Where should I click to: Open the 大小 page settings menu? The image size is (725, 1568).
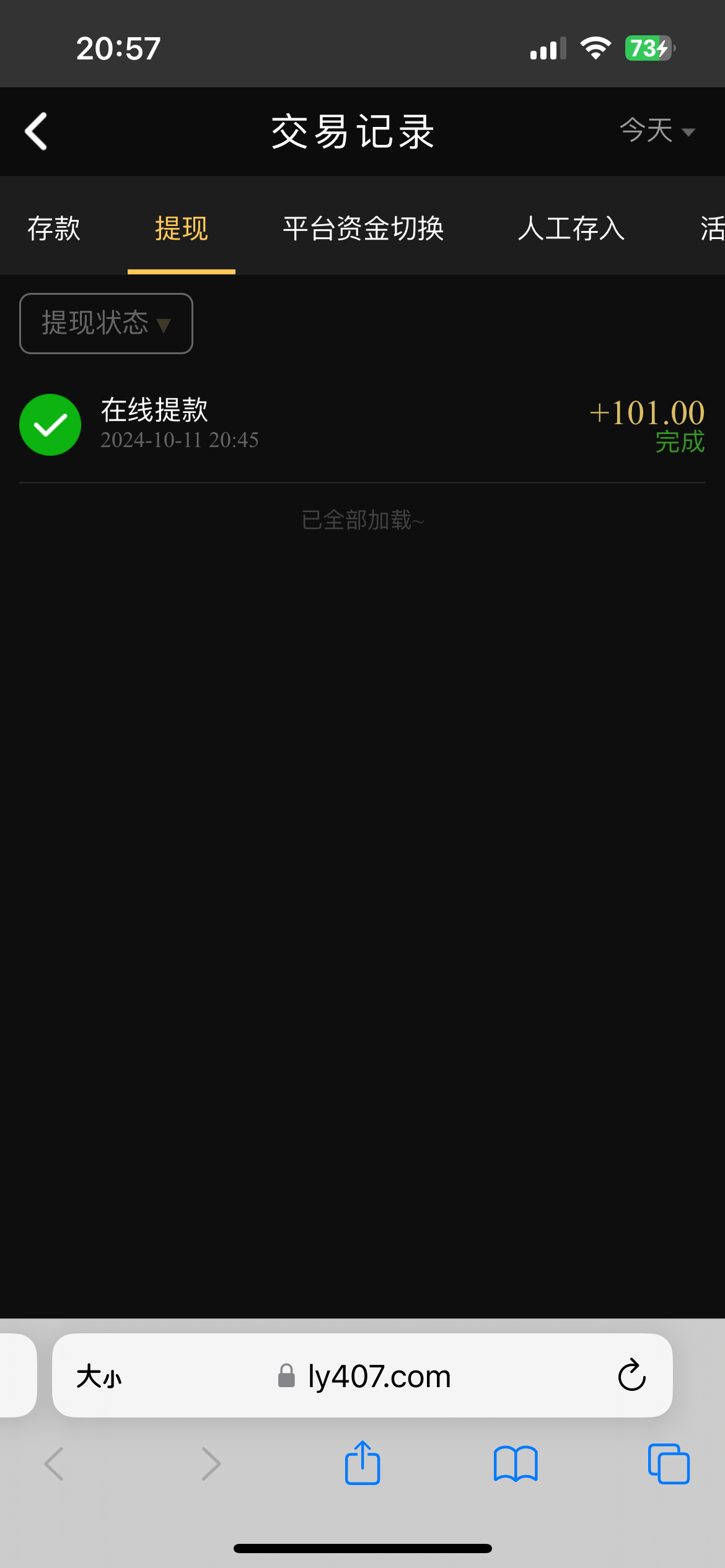pyautogui.click(x=99, y=1376)
